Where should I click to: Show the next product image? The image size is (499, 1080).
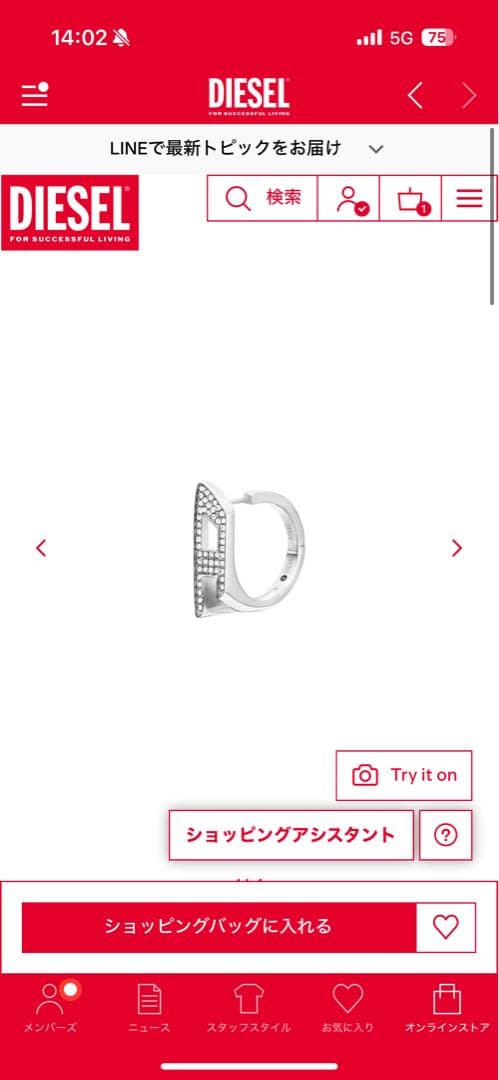[x=456, y=548]
